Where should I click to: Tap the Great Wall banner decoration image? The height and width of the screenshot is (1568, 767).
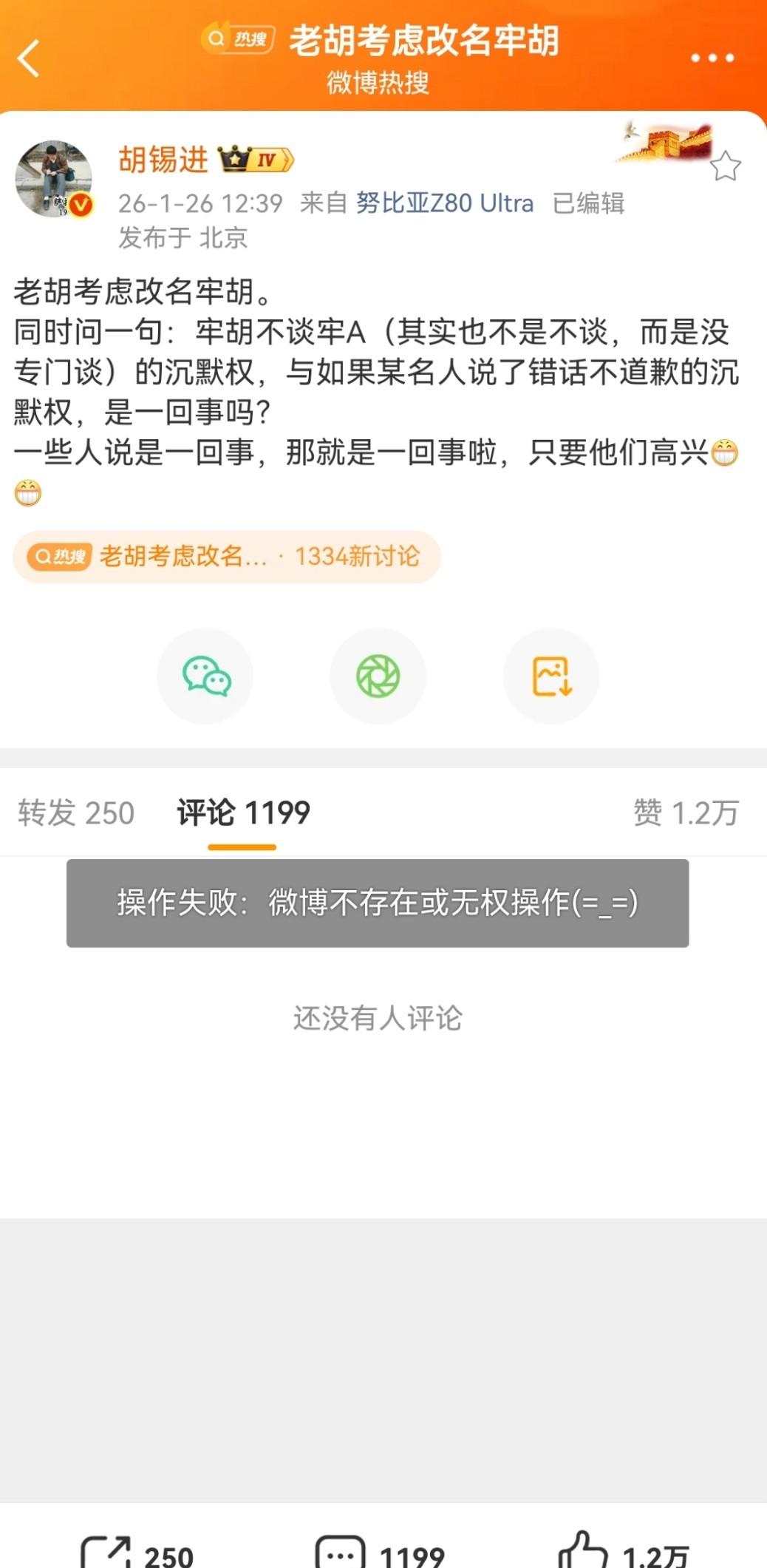[x=664, y=142]
